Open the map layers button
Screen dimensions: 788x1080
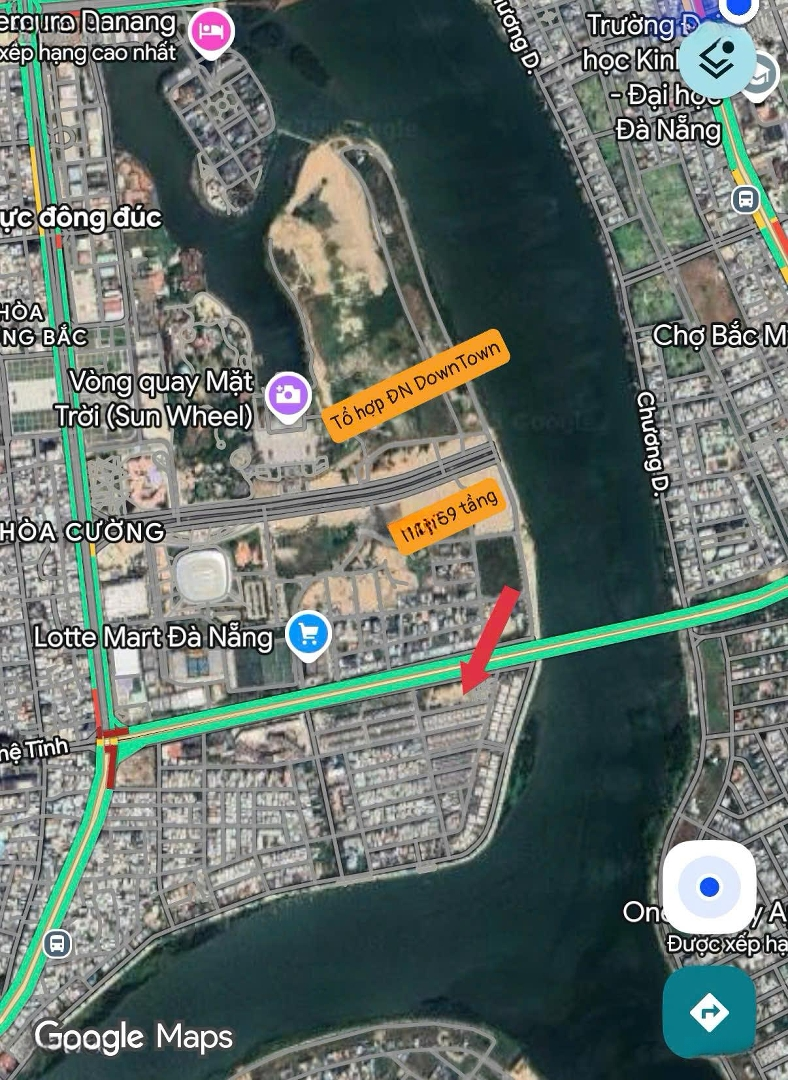pyautogui.click(x=717, y=59)
